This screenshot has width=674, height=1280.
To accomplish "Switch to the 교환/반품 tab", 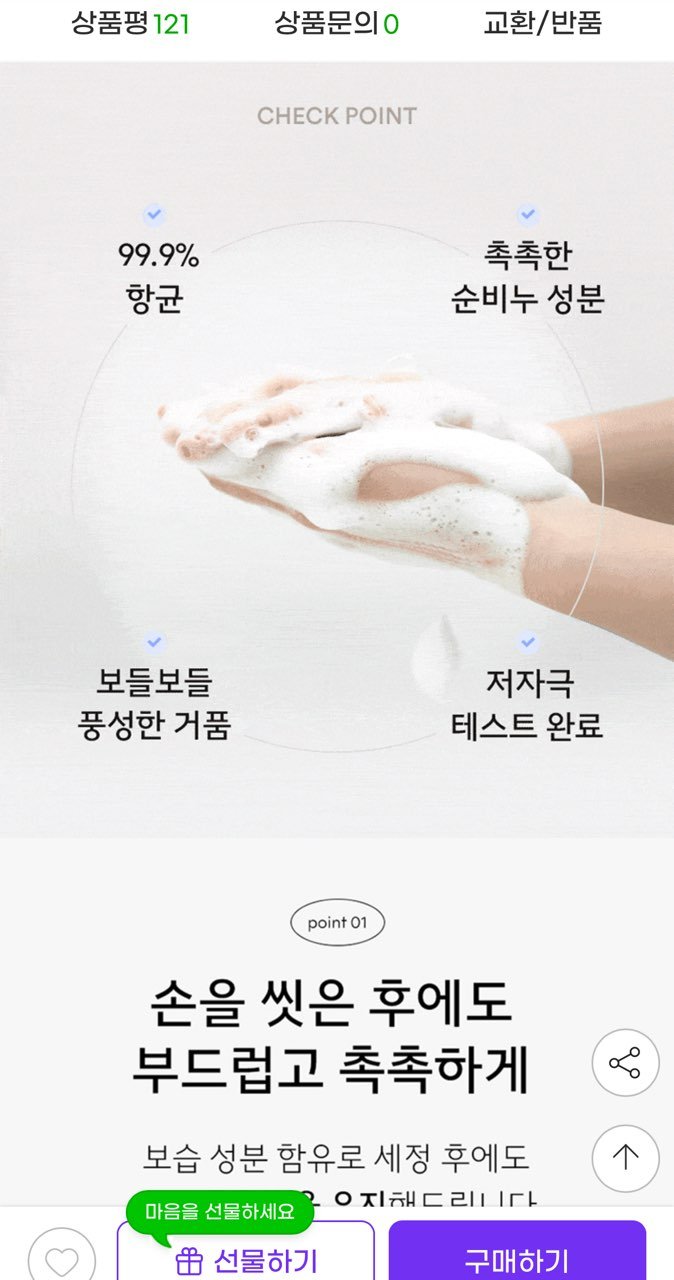I will pos(543,24).
